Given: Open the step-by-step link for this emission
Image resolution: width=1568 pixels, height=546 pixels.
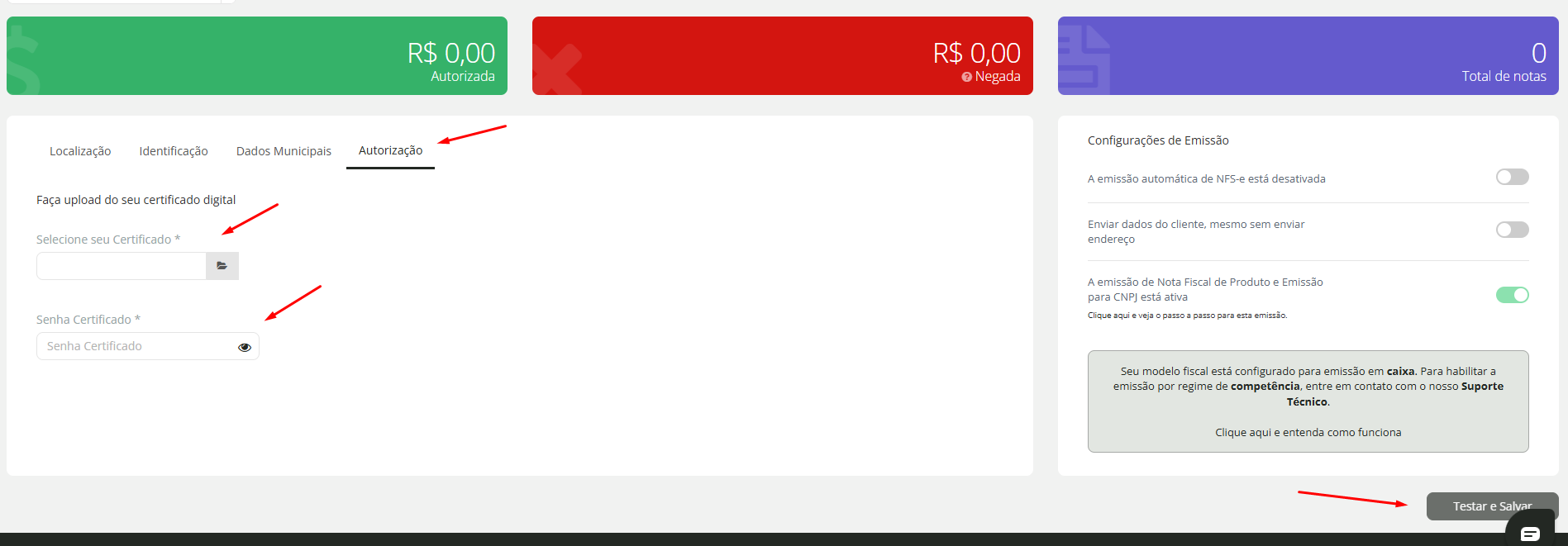Looking at the screenshot, I should coord(1187,316).
